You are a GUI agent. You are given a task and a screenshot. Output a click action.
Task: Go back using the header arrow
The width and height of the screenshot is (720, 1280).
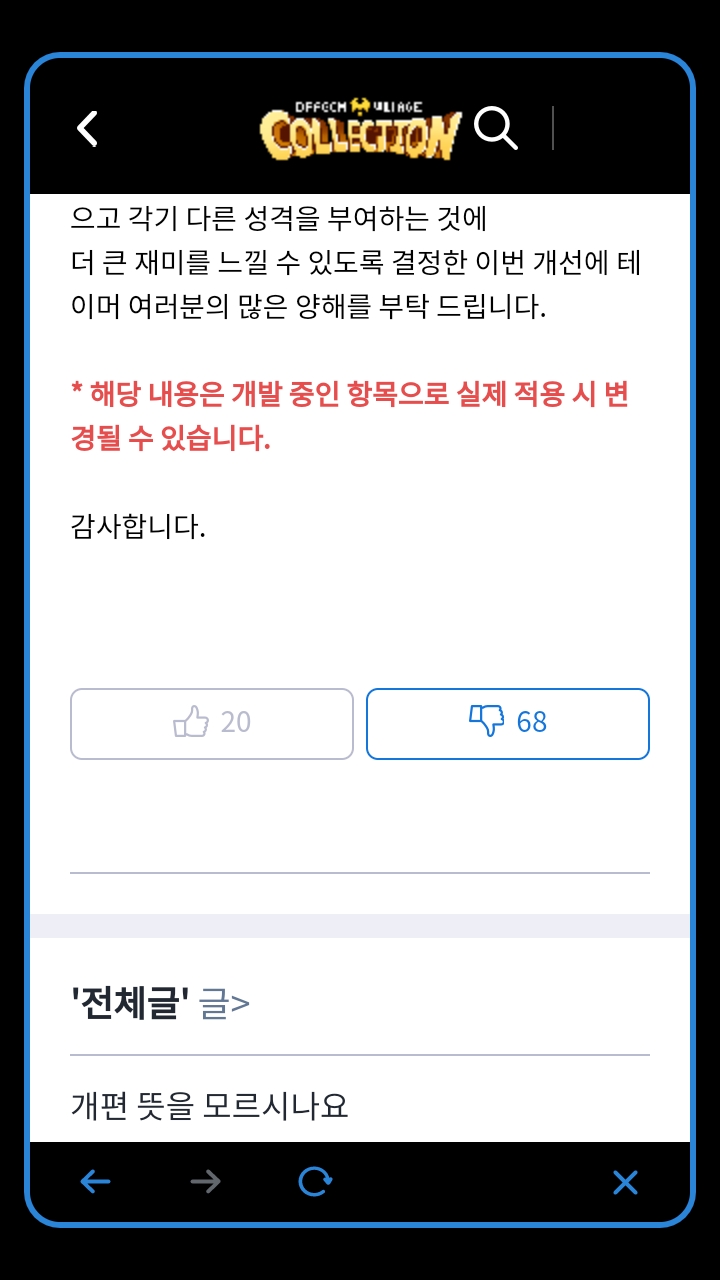88,128
